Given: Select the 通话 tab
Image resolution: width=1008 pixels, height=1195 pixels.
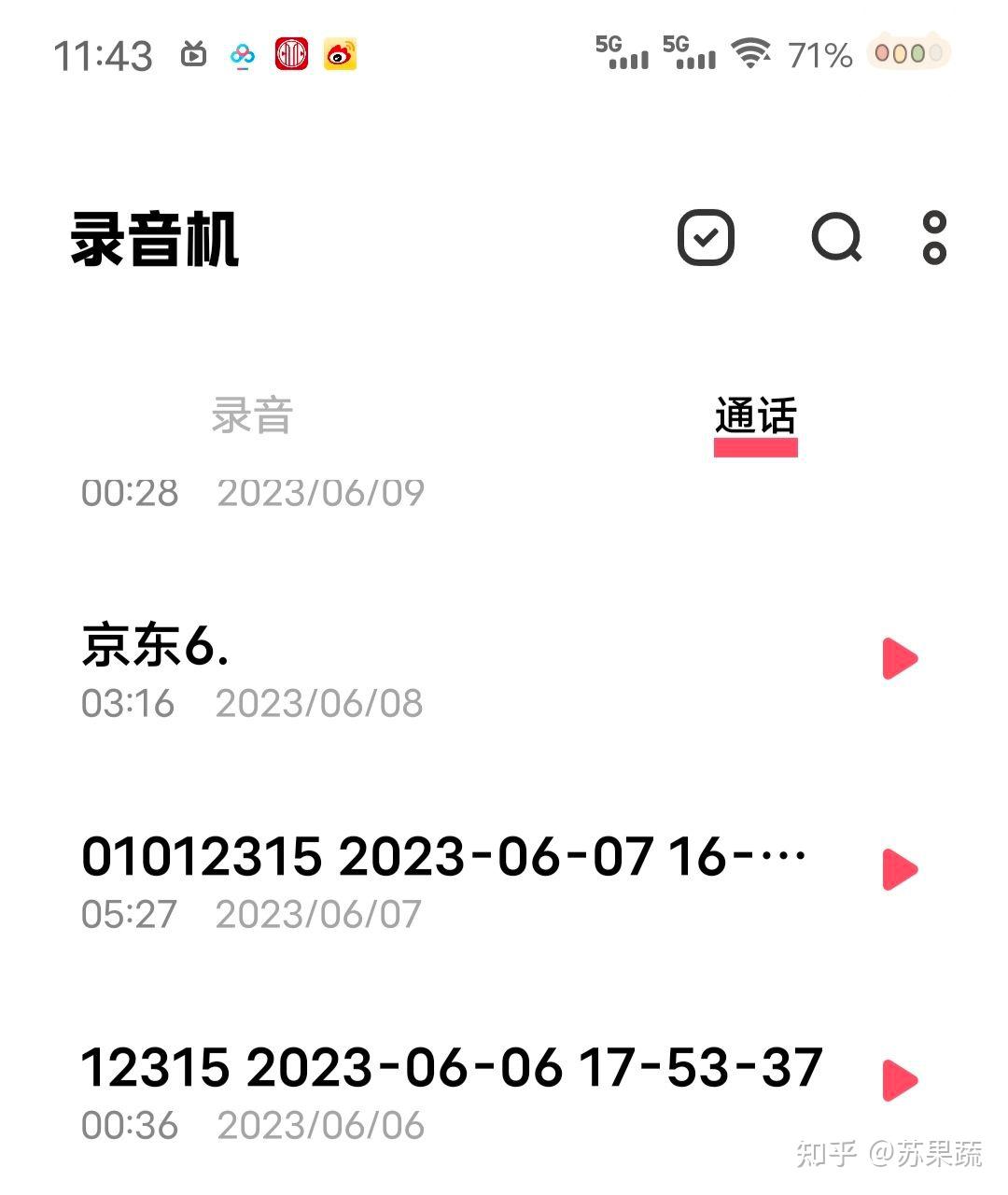Looking at the screenshot, I should (x=755, y=417).
